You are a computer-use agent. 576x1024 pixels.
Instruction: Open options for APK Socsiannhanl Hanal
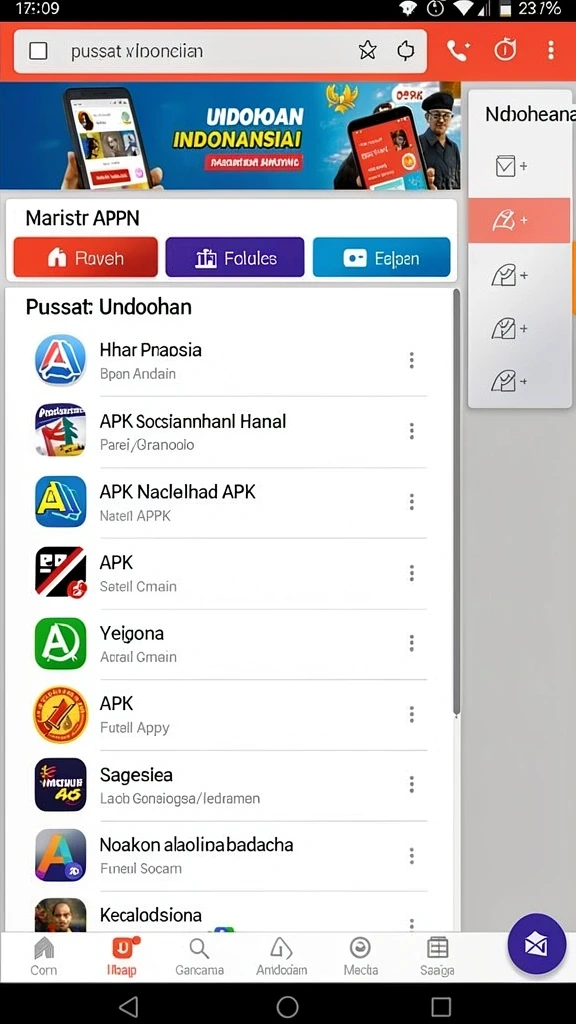[411, 431]
